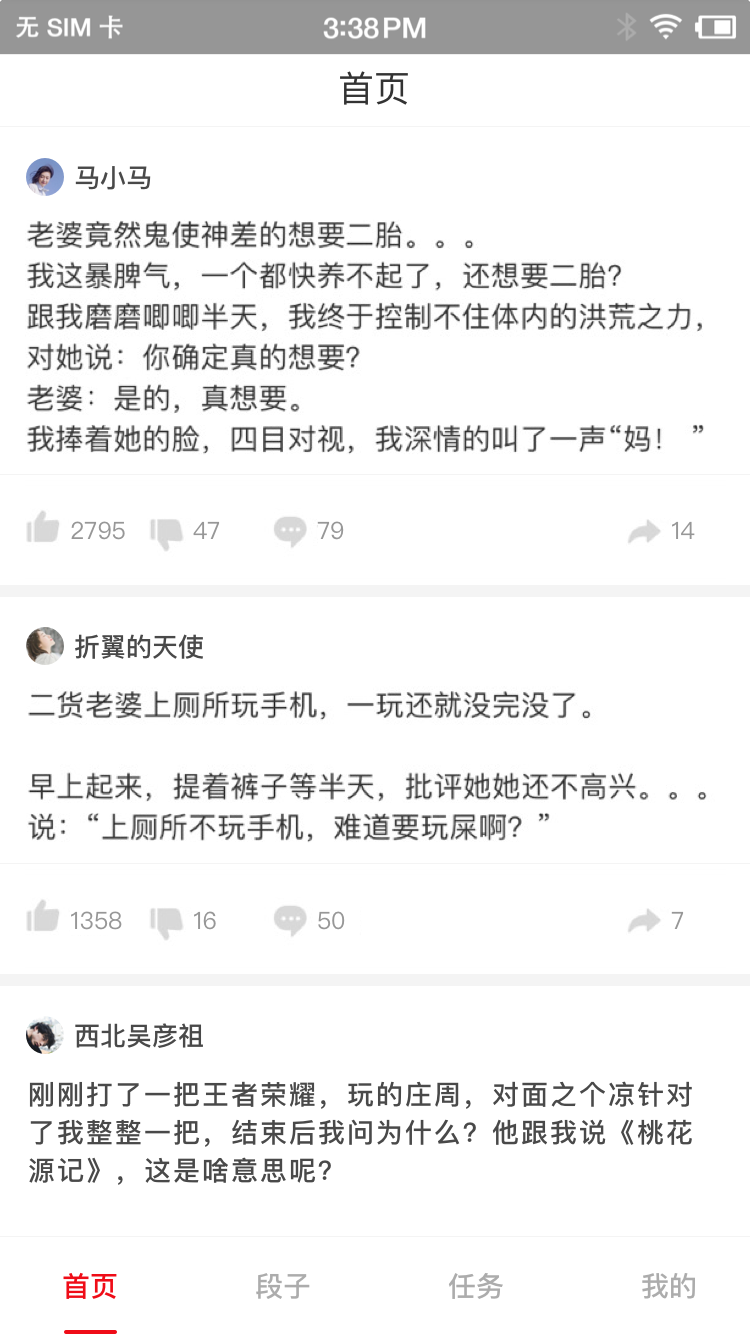Select the 首页 tab

pyautogui.click(x=90, y=1286)
